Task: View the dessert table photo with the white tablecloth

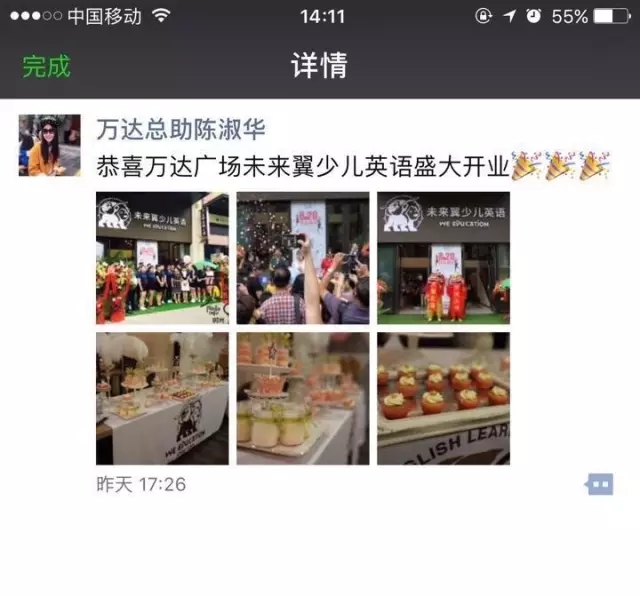Action: click(162, 398)
